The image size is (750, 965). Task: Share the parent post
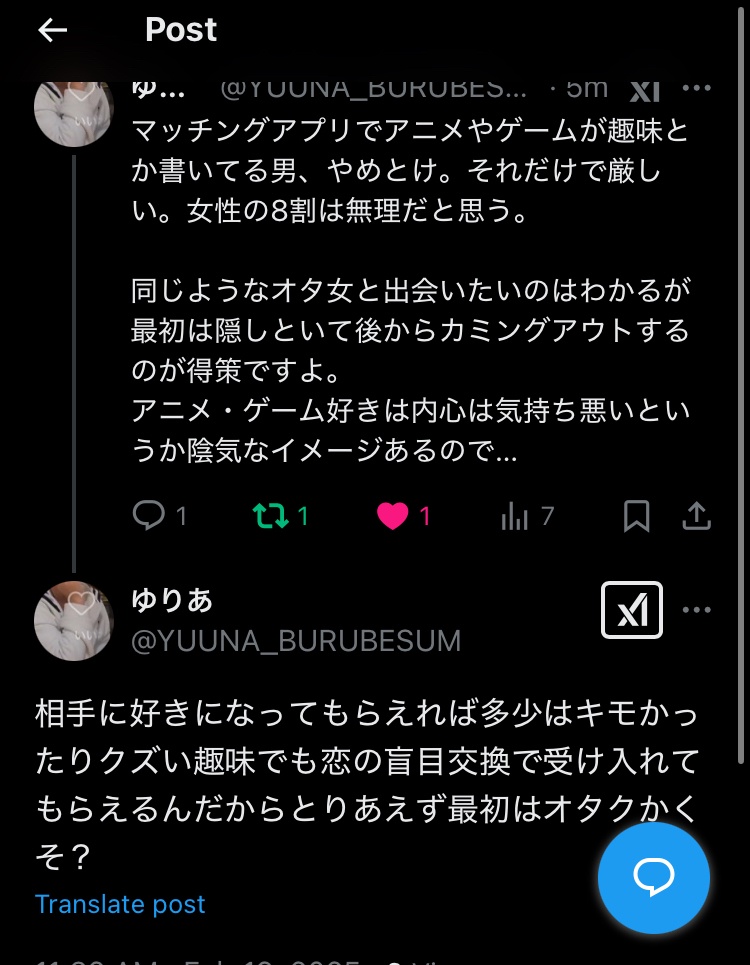pos(696,516)
